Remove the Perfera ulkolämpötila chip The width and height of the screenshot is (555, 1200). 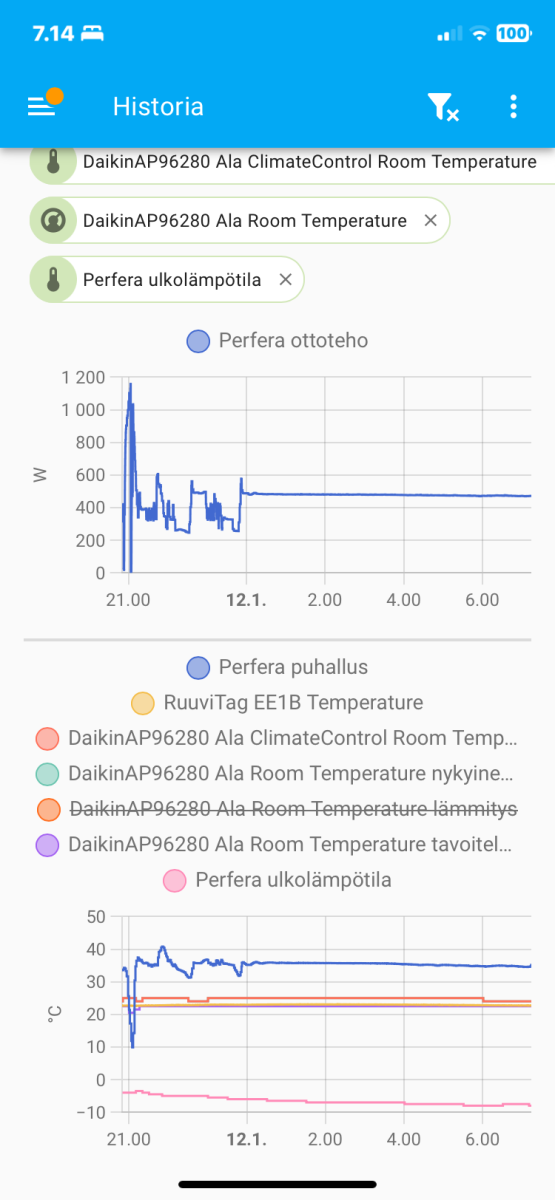(285, 280)
